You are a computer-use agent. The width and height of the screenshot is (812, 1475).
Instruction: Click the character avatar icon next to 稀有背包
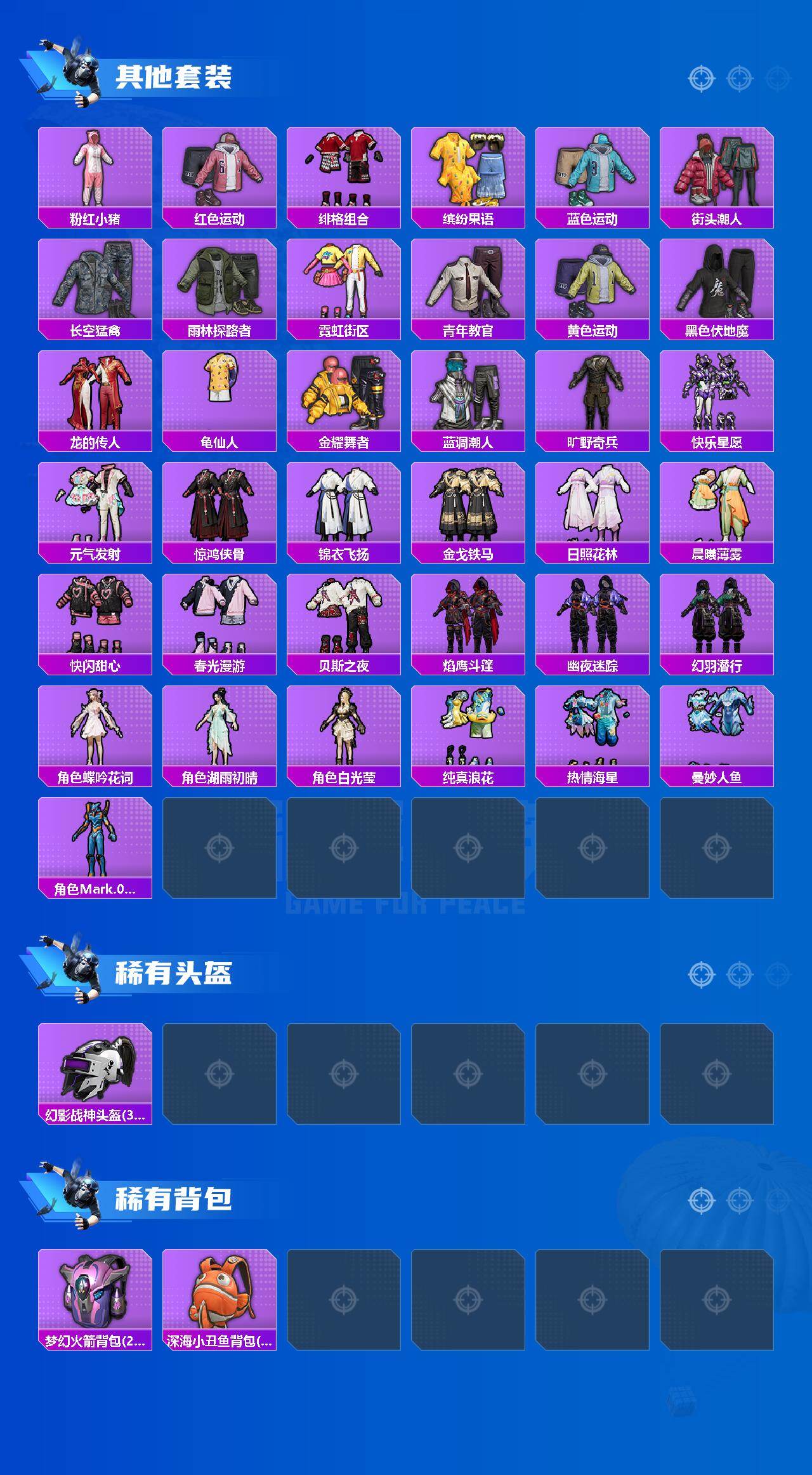coord(76,1200)
